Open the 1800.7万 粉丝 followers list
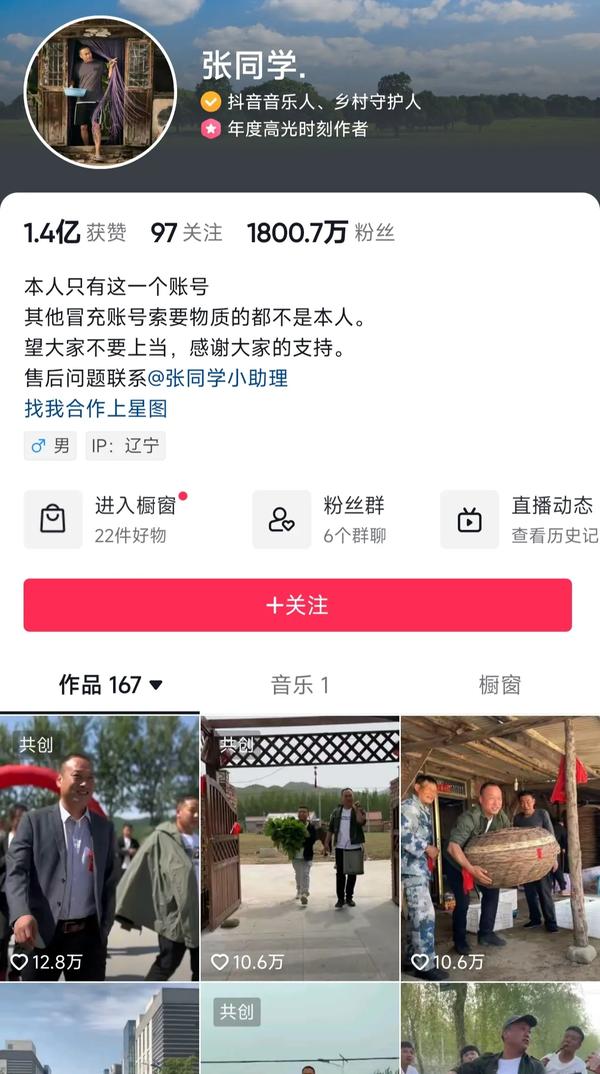The image size is (600, 1074). (320, 233)
